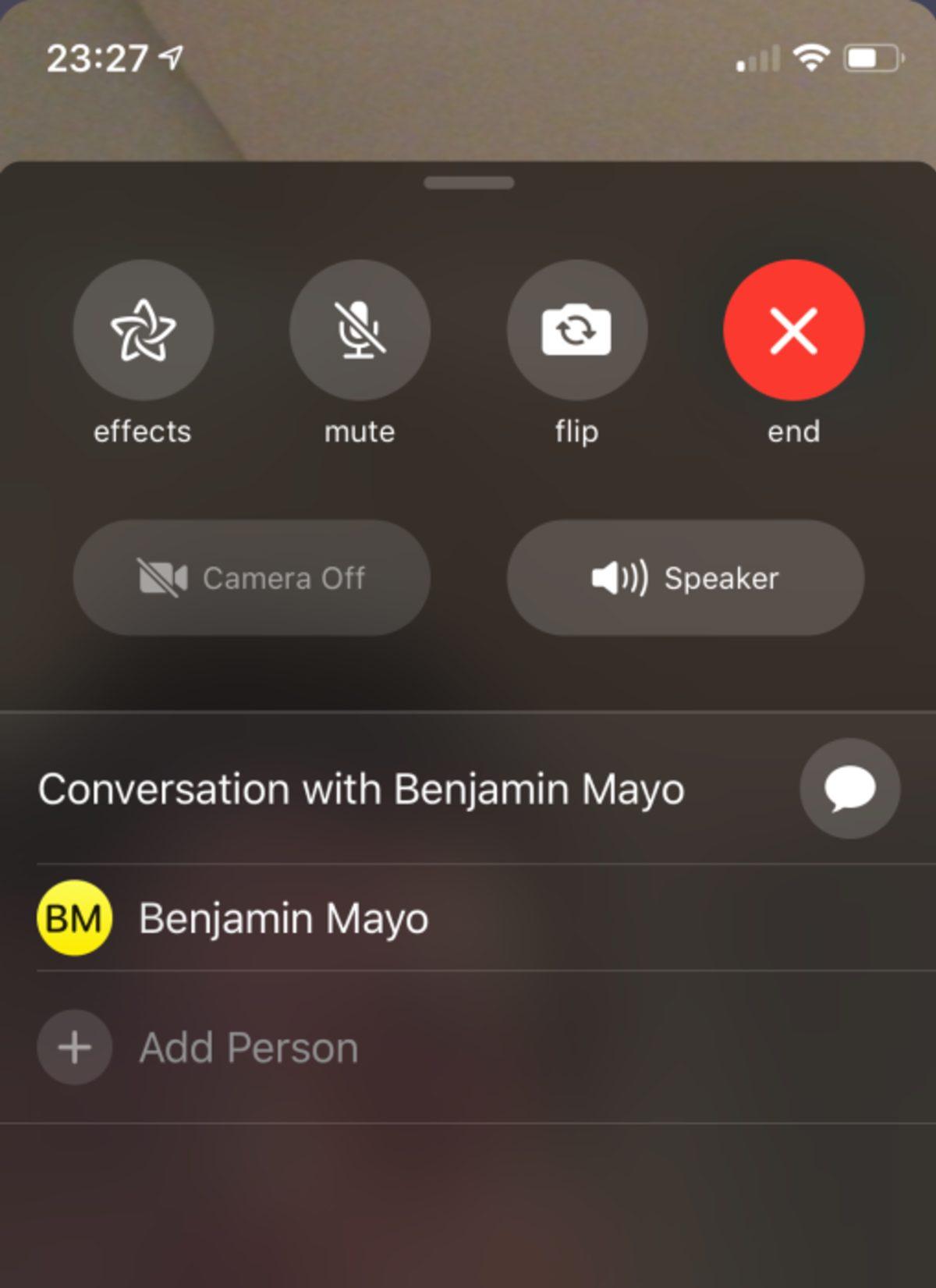Open the FaceTime effects panel
This screenshot has height=1288, width=936.
click(142, 331)
